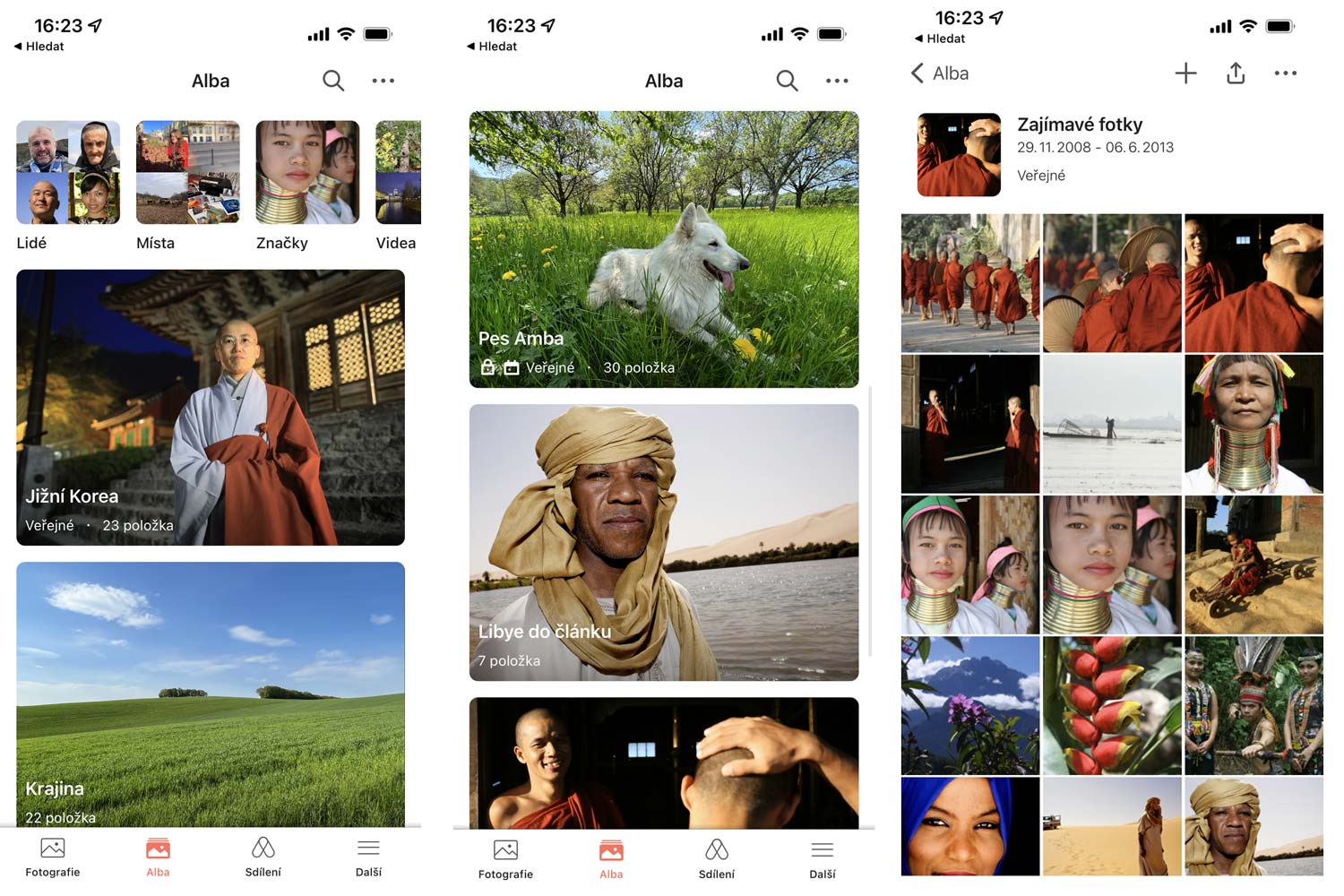Image resolution: width=1344 pixels, height=896 pixels.
Task: Open the desert dunes walker photo
Action: coord(1112,826)
